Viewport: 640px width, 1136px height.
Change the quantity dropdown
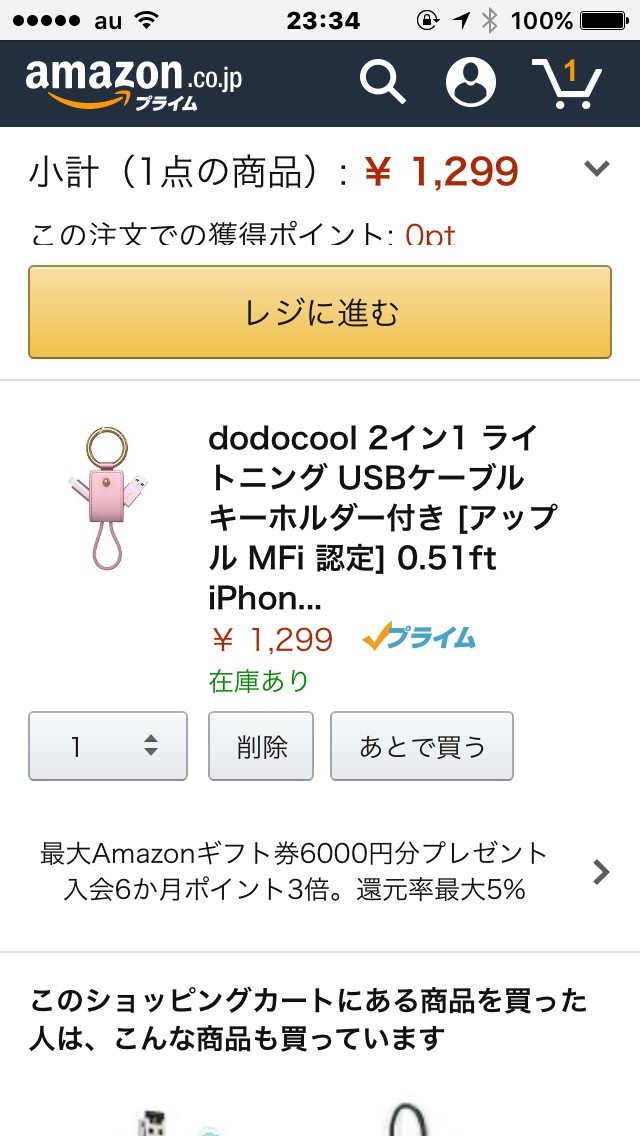tap(108, 746)
